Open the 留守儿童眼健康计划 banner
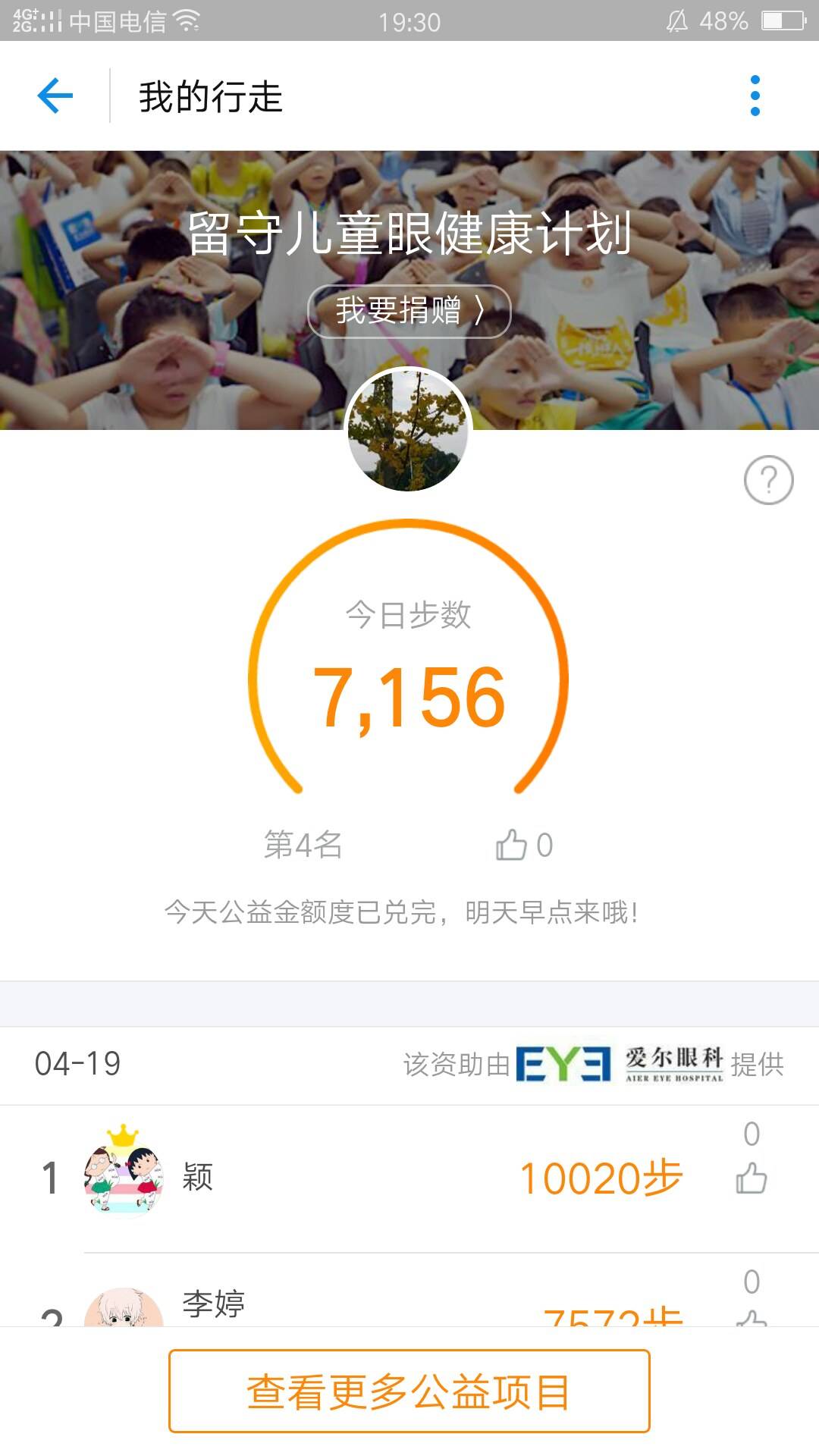 409,232
